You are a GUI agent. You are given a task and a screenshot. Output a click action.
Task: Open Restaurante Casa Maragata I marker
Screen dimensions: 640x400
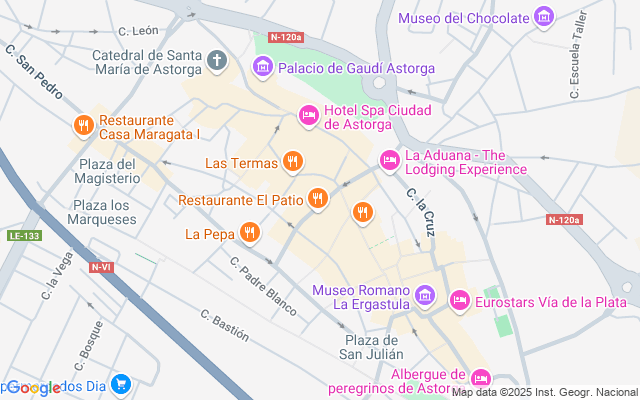83,125
